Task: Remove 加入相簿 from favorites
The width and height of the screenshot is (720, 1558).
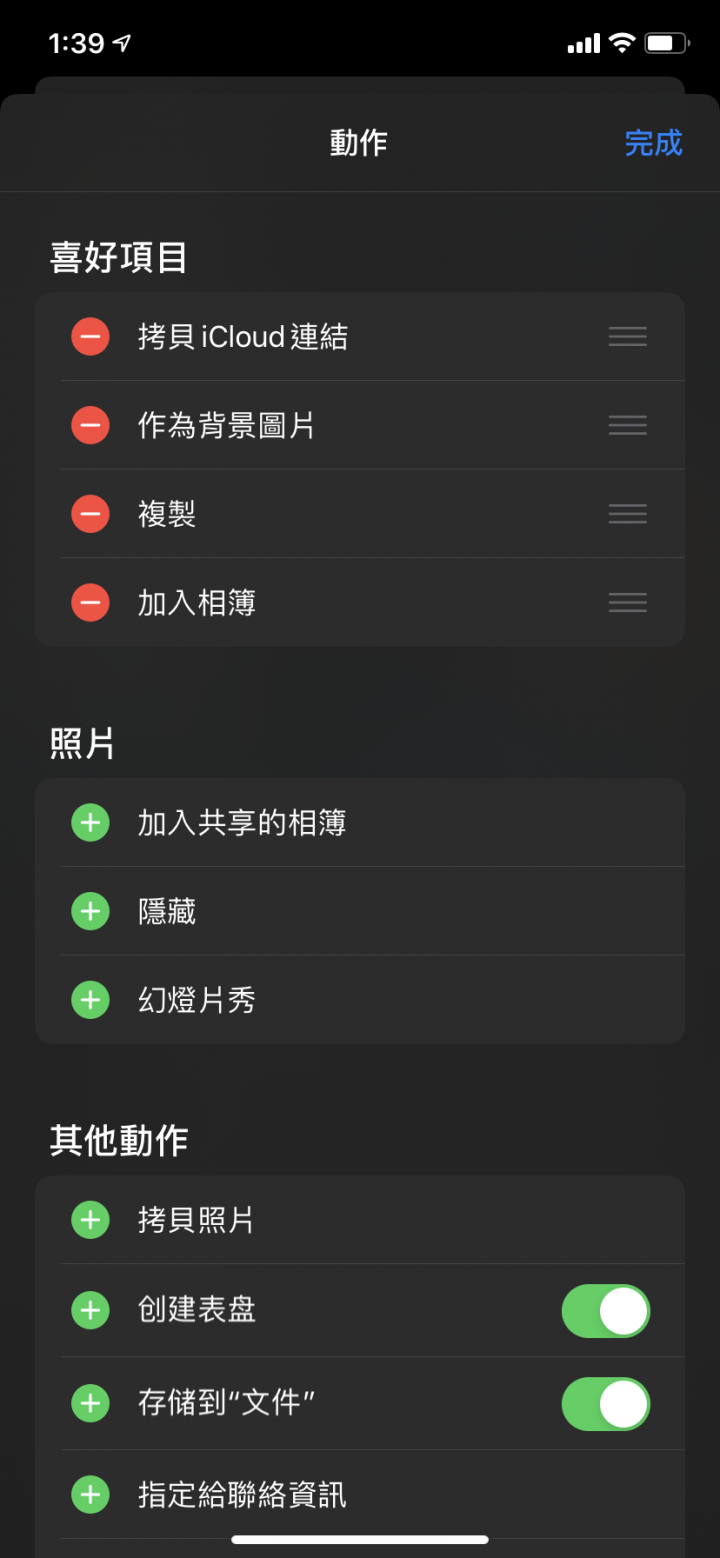Action: point(90,603)
